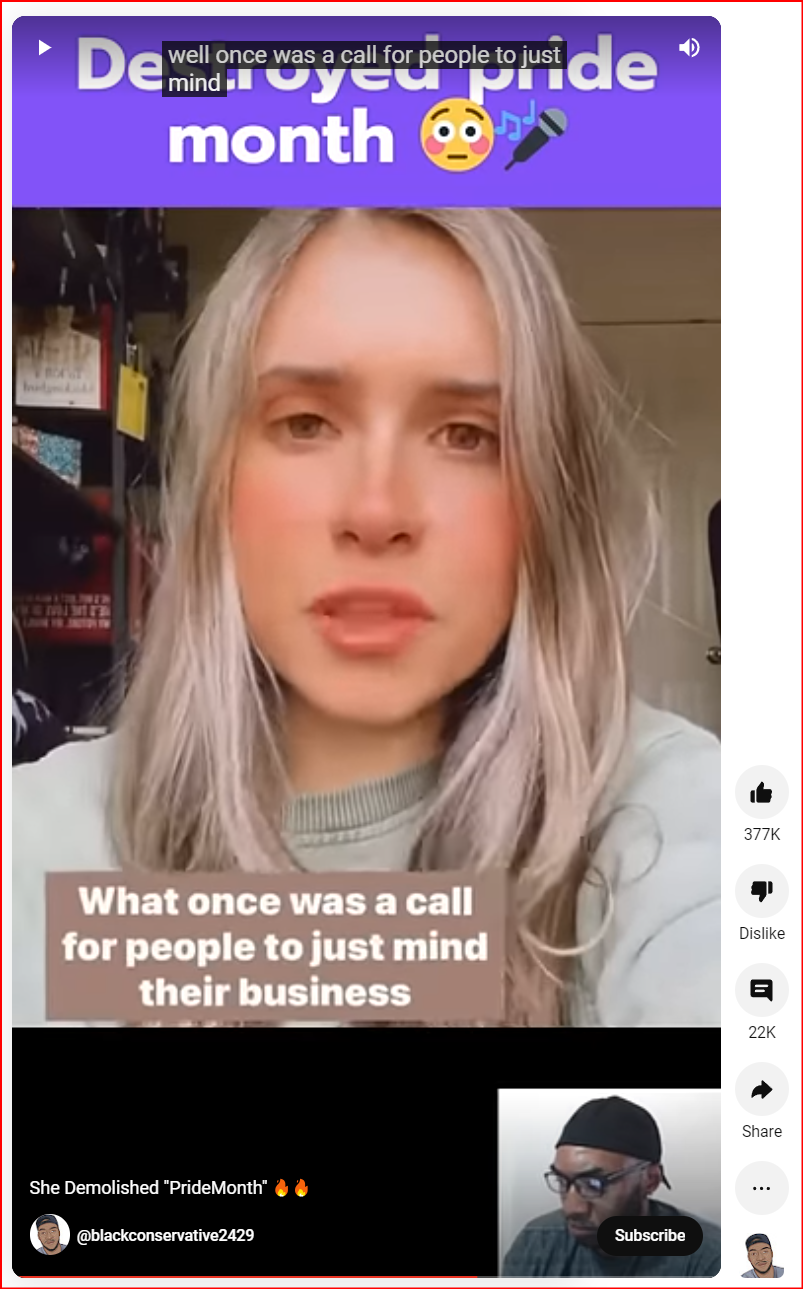Subscribe to @blackconservative2429
The width and height of the screenshot is (803, 1289).
point(649,1235)
